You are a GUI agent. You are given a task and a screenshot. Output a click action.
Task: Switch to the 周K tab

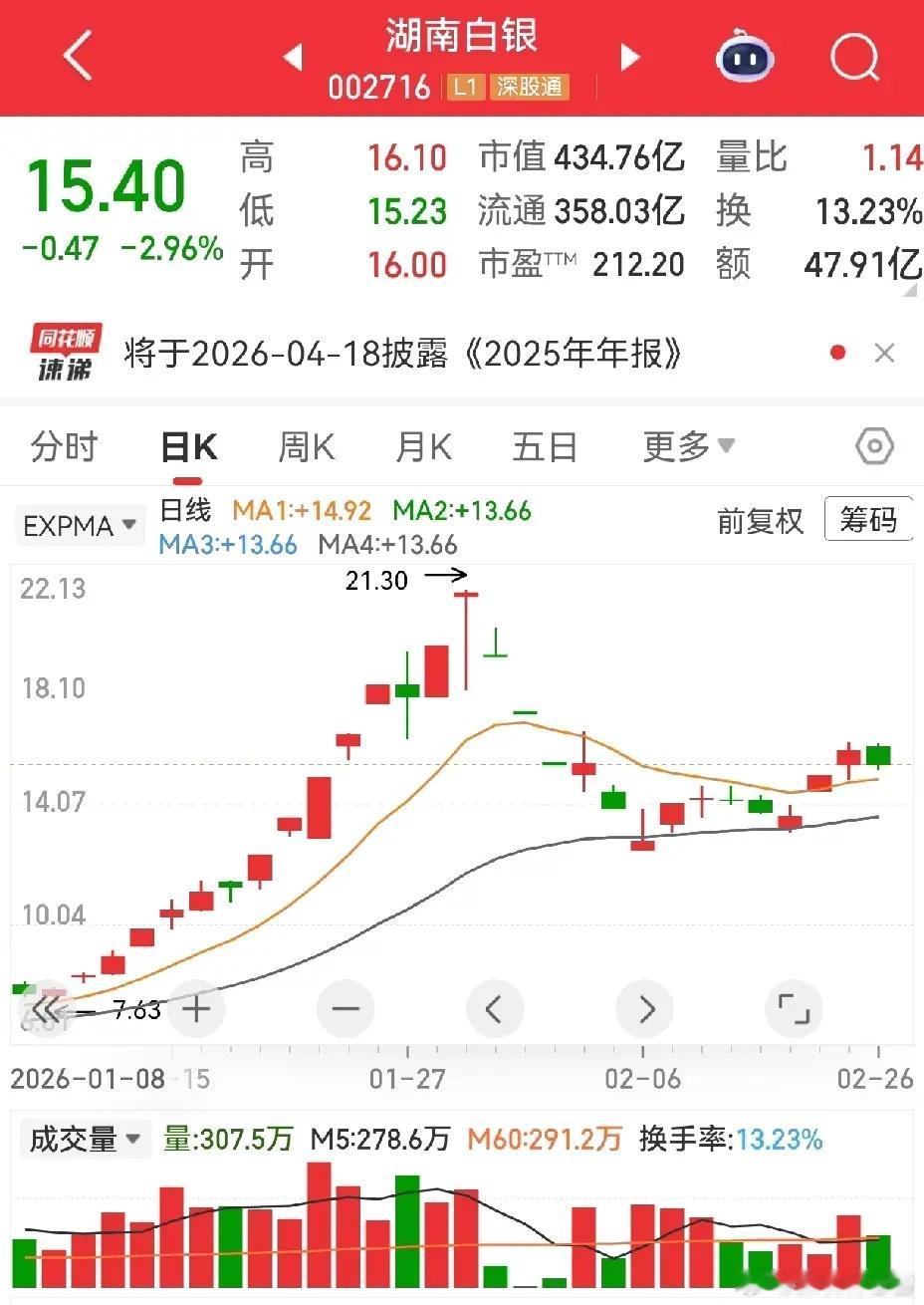[307, 447]
